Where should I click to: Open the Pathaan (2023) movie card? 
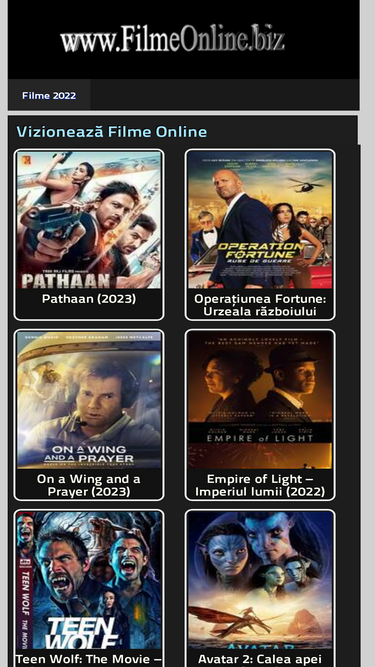click(89, 234)
